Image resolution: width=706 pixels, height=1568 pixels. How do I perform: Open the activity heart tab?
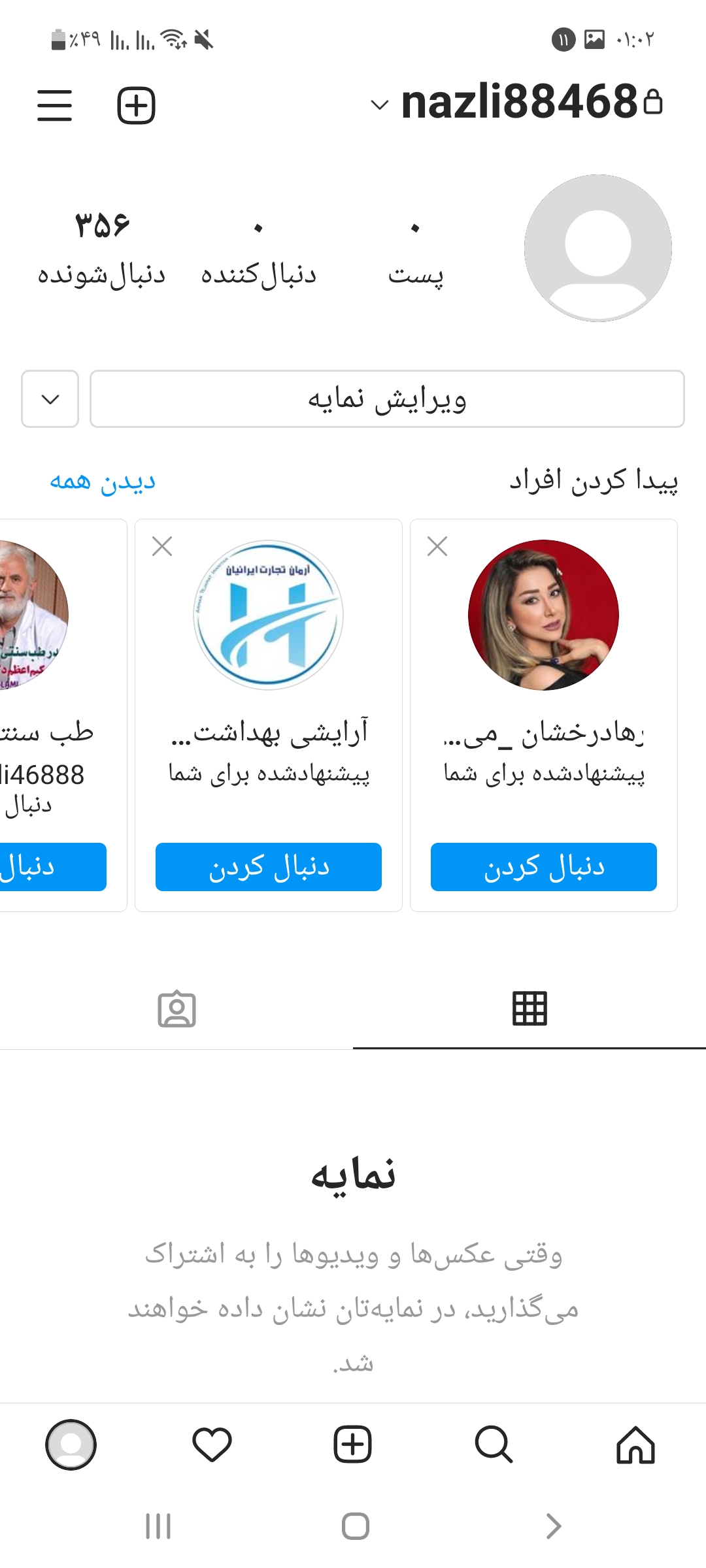pyautogui.click(x=212, y=1445)
